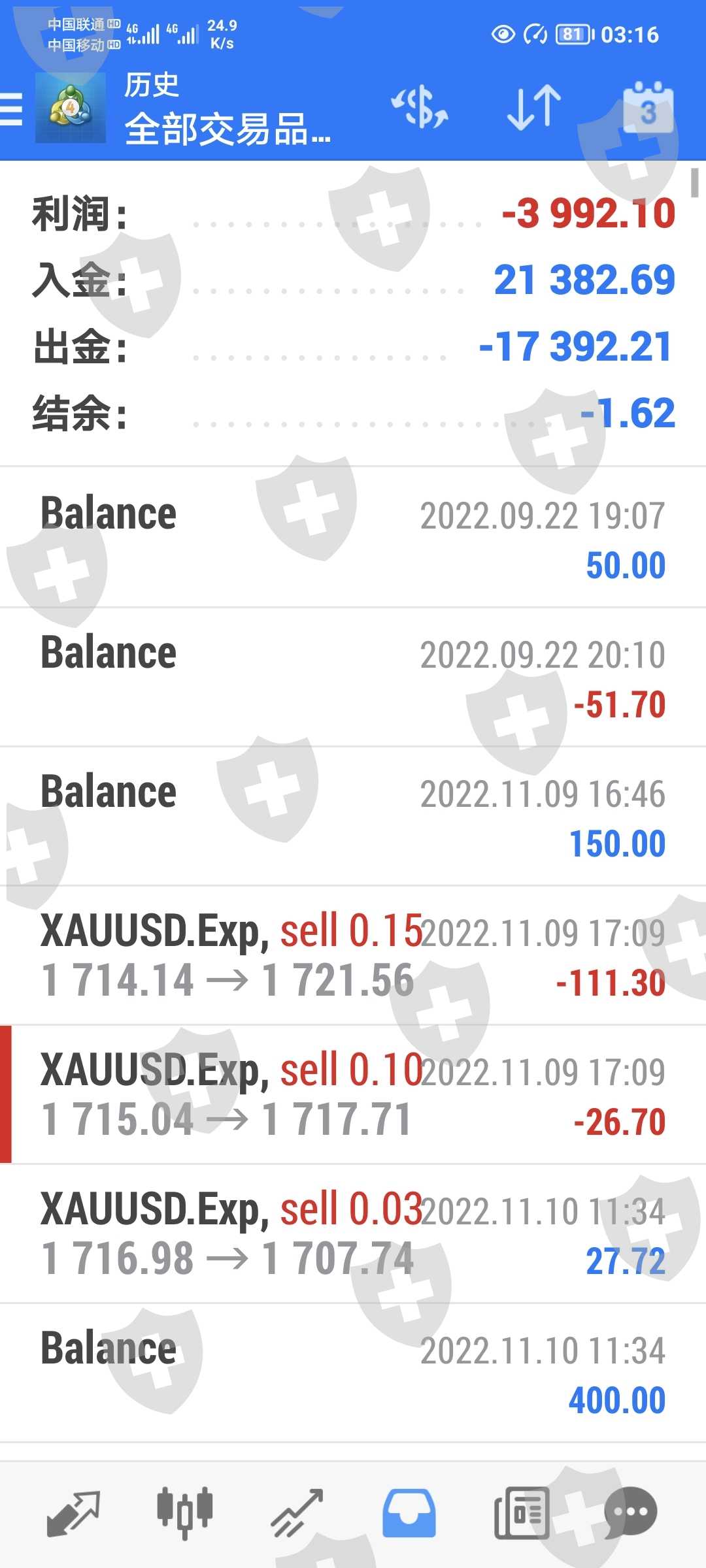The height and width of the screenshot is (1568, 706).
Task: Switch to the Quotes tab
Action: 73,1513
